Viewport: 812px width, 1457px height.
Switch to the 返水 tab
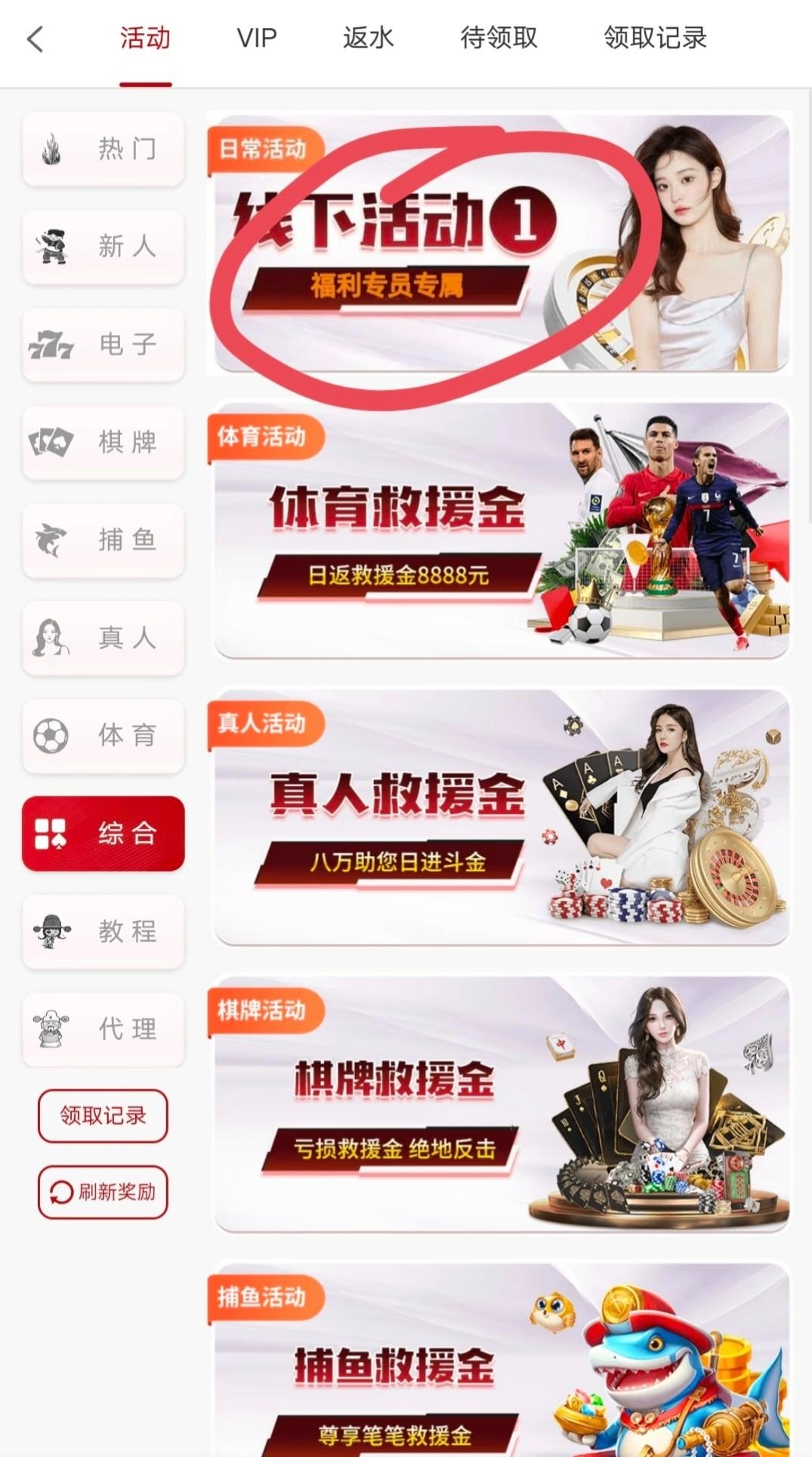pyautogui.click(x=368, y=38)
